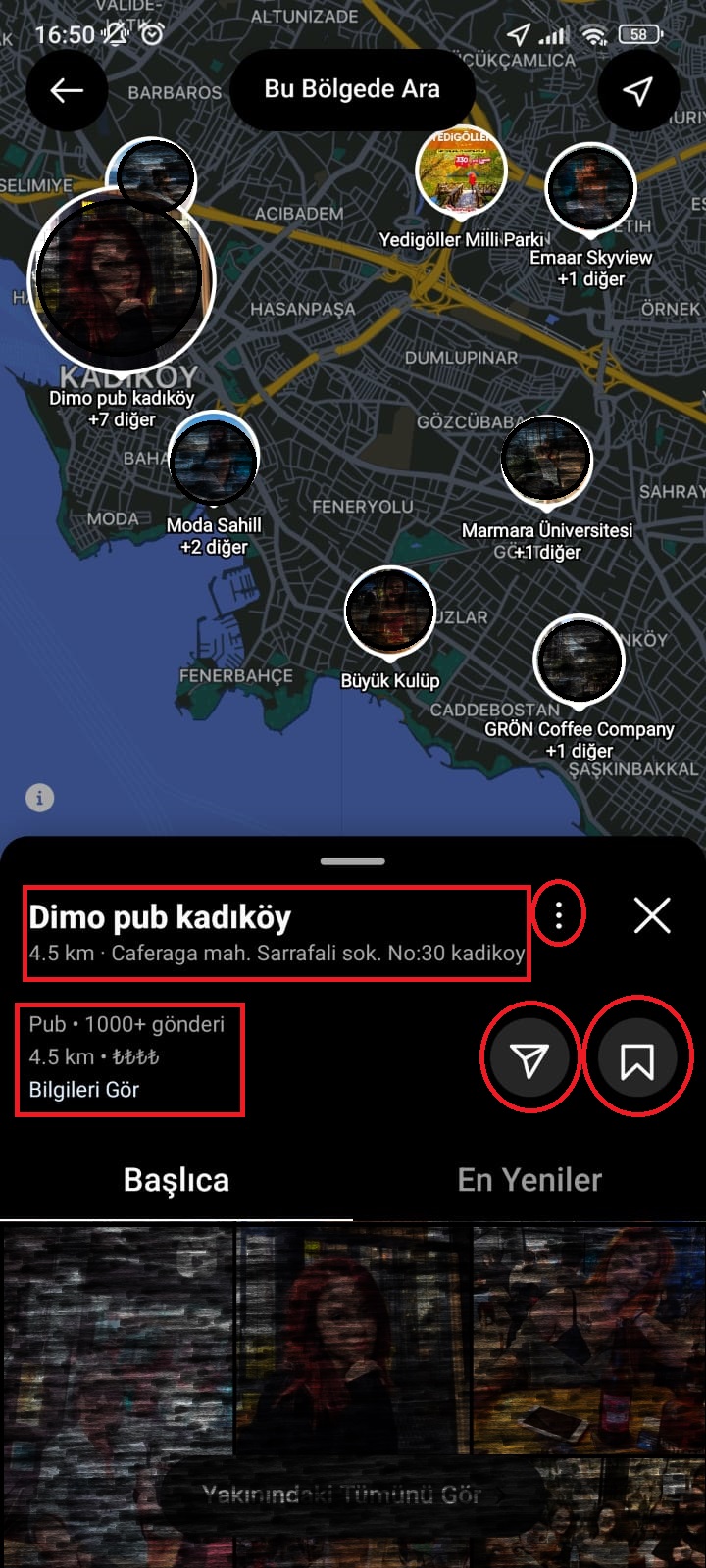This screenshot has width=706, height=1568.
Task: Close the Dimo pub kadıköy panel
Action: point(652,915)
